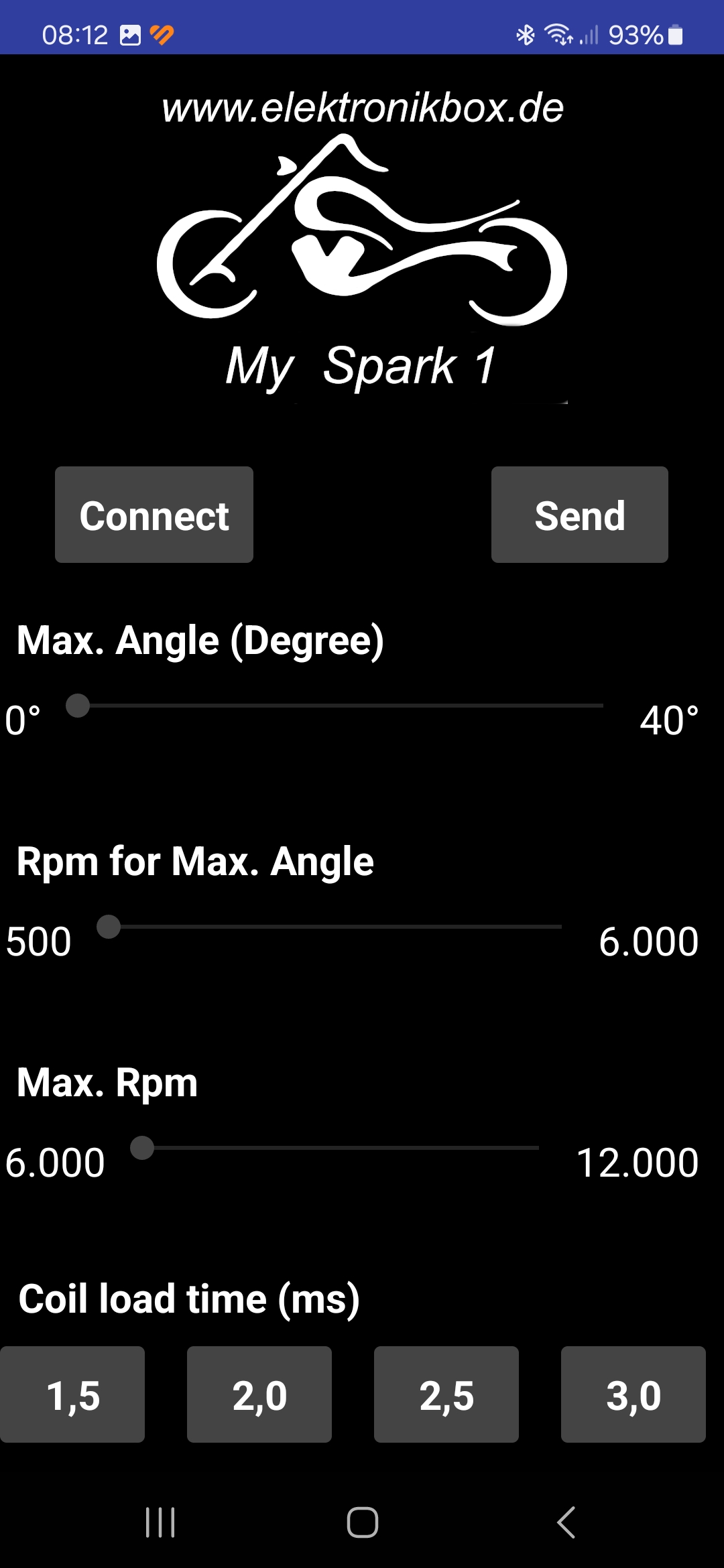The width and height of the screenshot is (724, 1568).
Task: Choose 2,0 ms coil load time
Action: (x=259, y=1394)
